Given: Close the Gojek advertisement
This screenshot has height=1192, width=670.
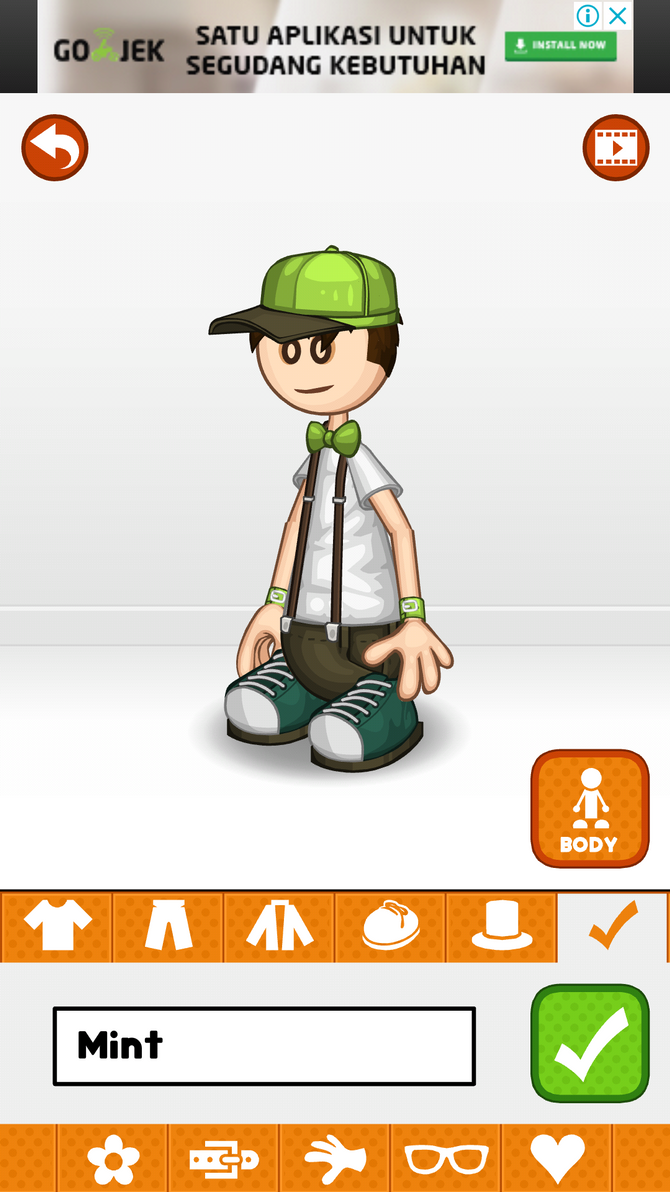Looking at the screenshot, I should pos(619,15).
